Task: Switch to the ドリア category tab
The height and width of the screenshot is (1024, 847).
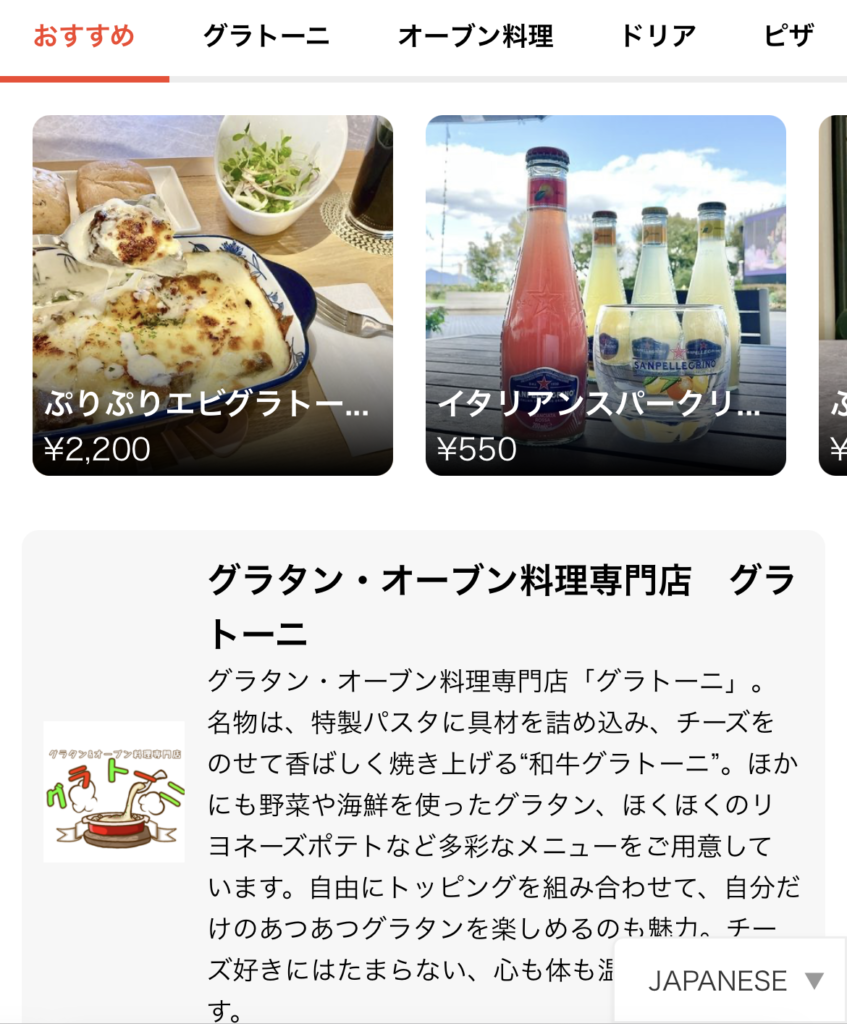Action: 658,38
